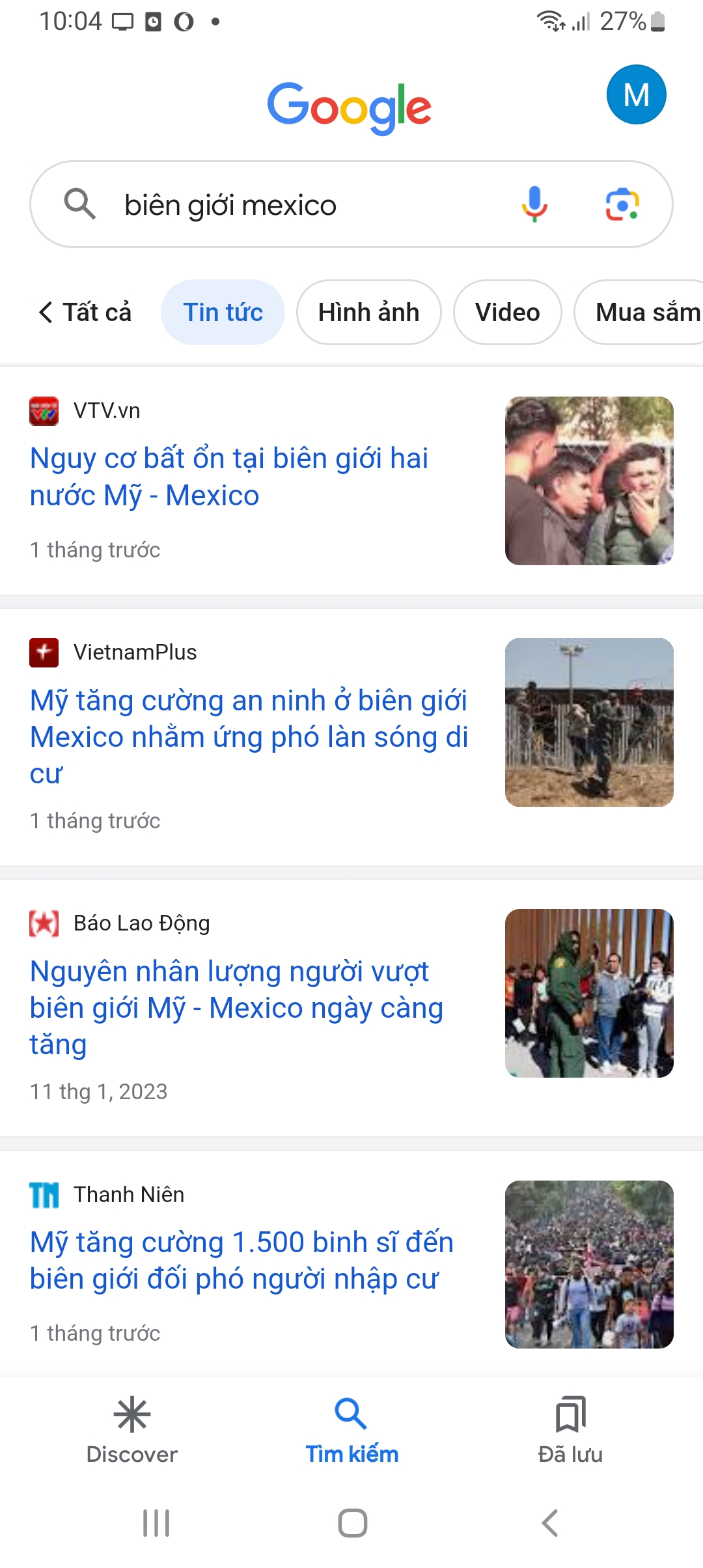Tap the Báo Lao Động star logo
Image resolution: width=703 pixels, height=1568 pixels.
point(43,923)
